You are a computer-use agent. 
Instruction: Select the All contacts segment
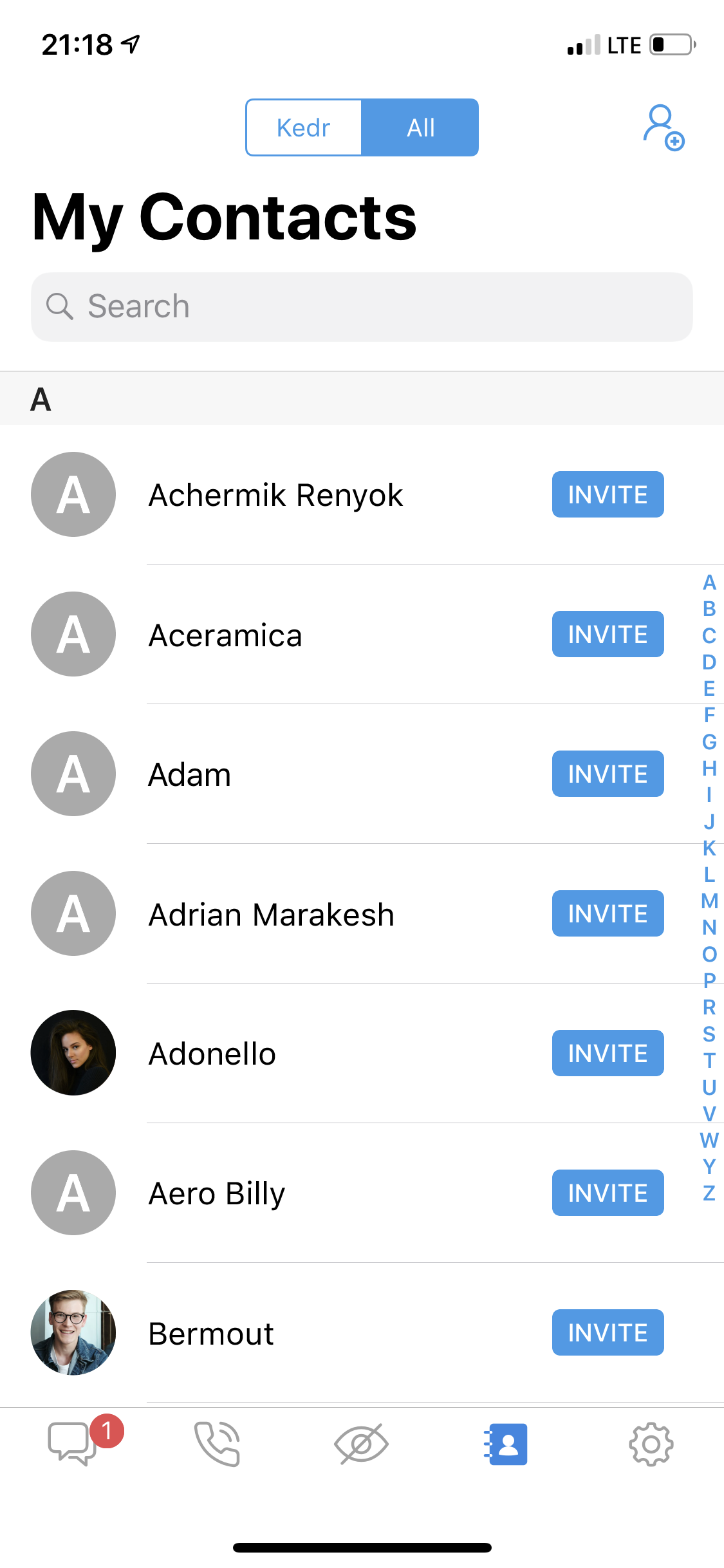coord(420,127)
